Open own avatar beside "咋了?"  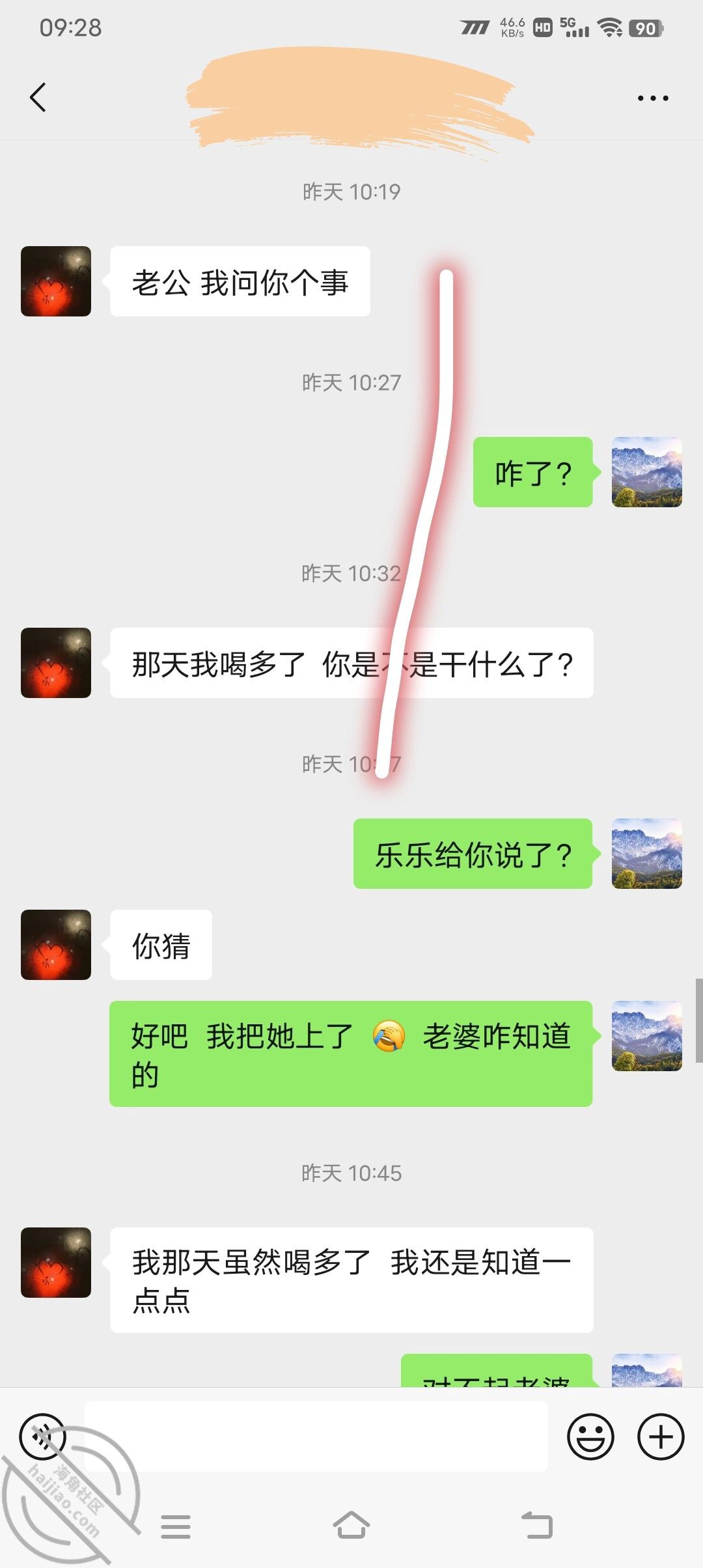646,472
